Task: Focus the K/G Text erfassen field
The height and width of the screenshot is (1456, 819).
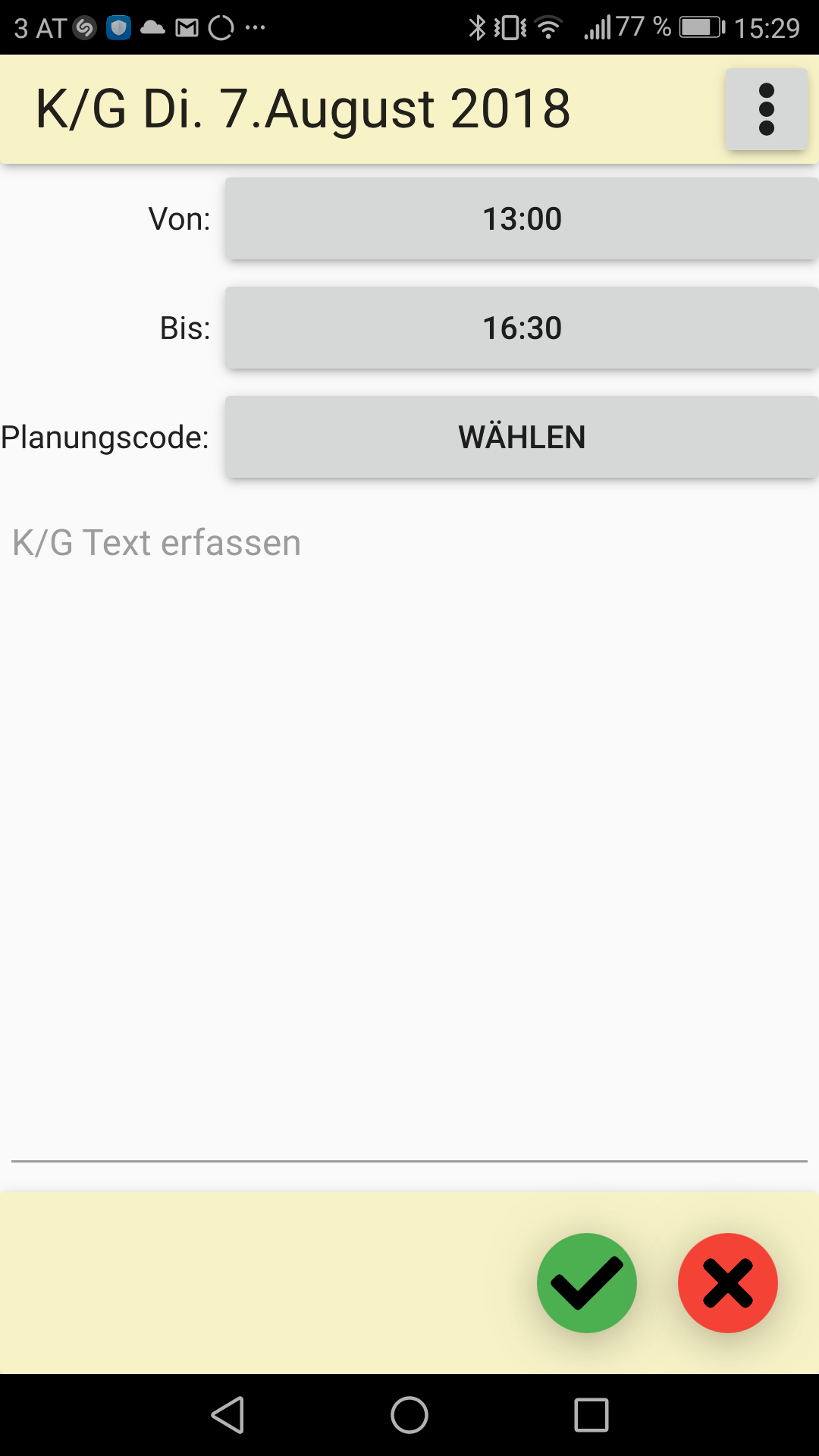Action: coord(409,834)
